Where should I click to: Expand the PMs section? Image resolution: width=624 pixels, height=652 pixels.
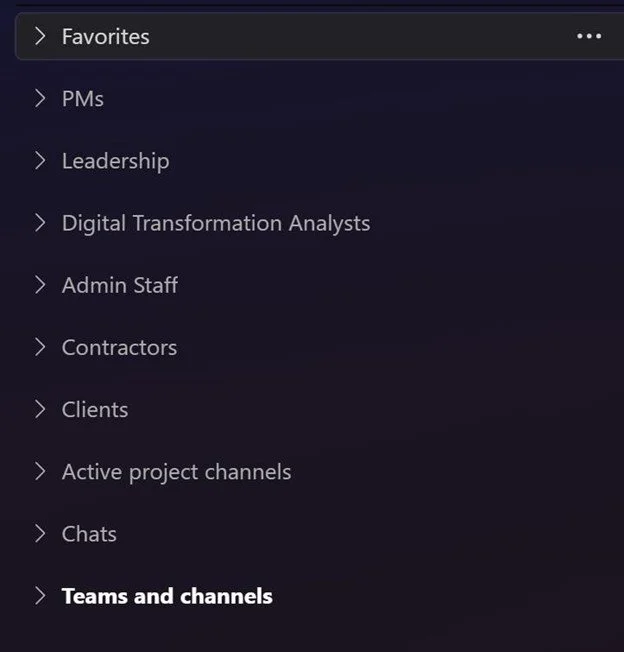tap(40, 99)
